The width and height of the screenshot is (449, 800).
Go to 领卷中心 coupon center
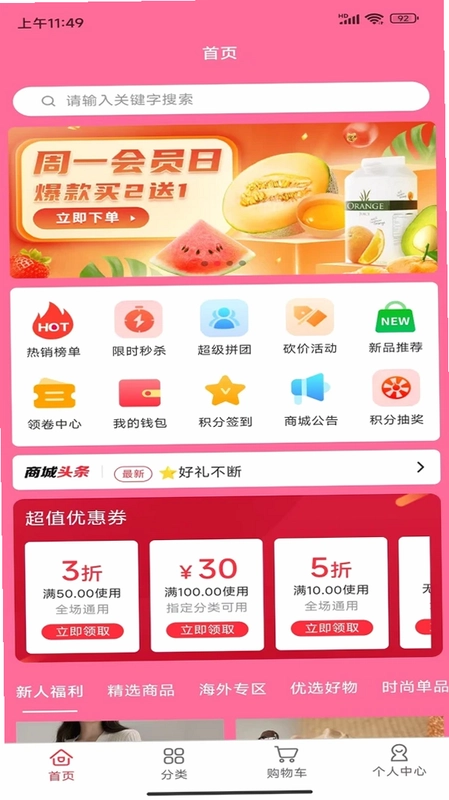(54, 404)
